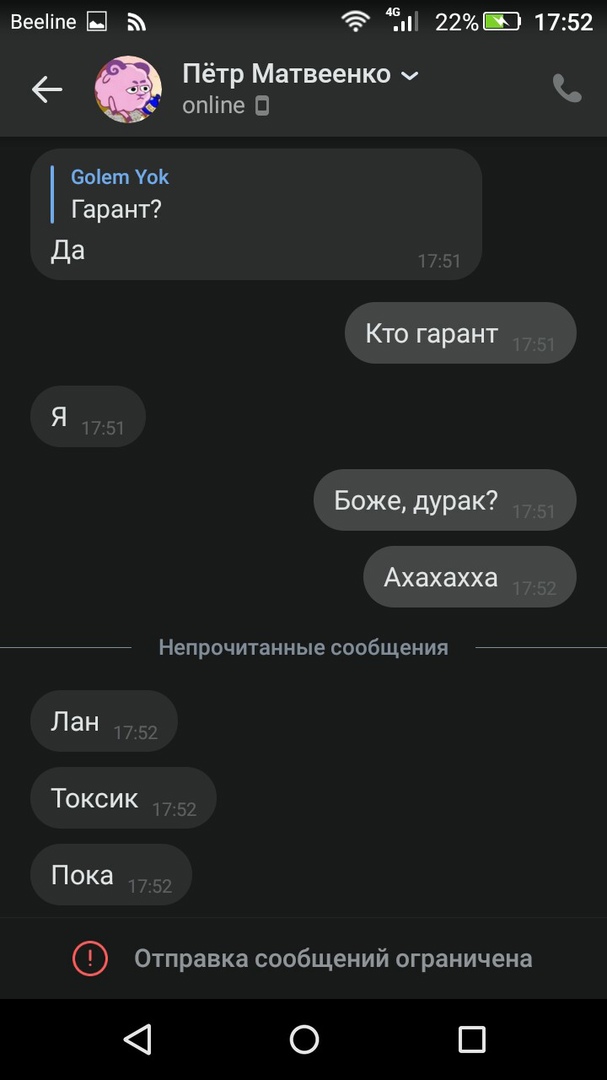The height and width of the screenshot is (1080, 607).
Task: Open Пётр Матвеенко's profile avatar
Action: [x=128, y=90]
